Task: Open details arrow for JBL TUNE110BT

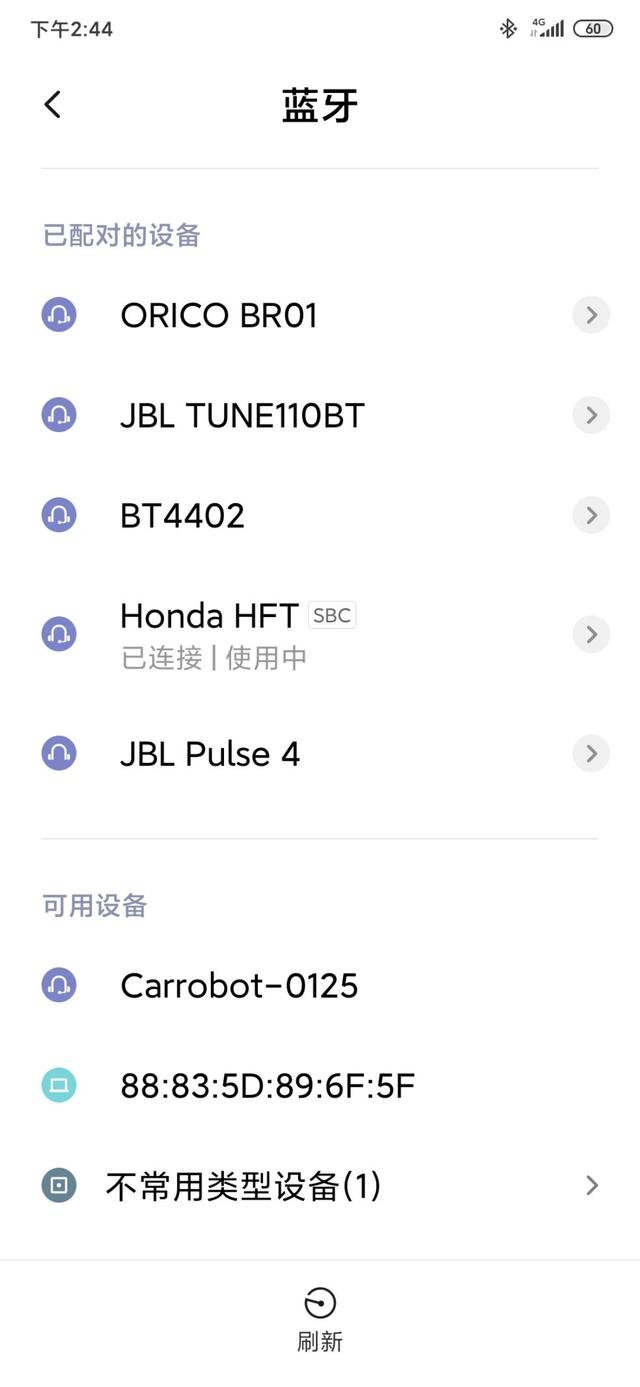Action: click(x=591, y=415)
